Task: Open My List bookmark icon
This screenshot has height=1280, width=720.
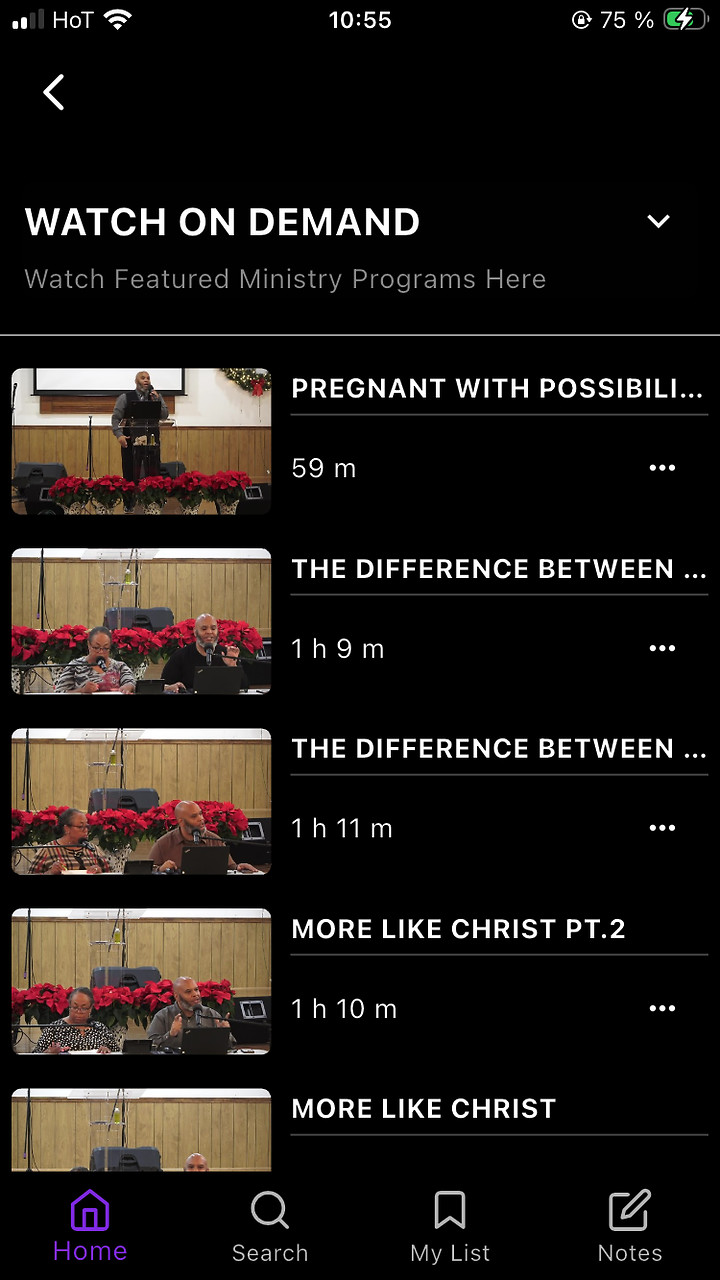Action: pyautogui.click(x=449, y=1208)
